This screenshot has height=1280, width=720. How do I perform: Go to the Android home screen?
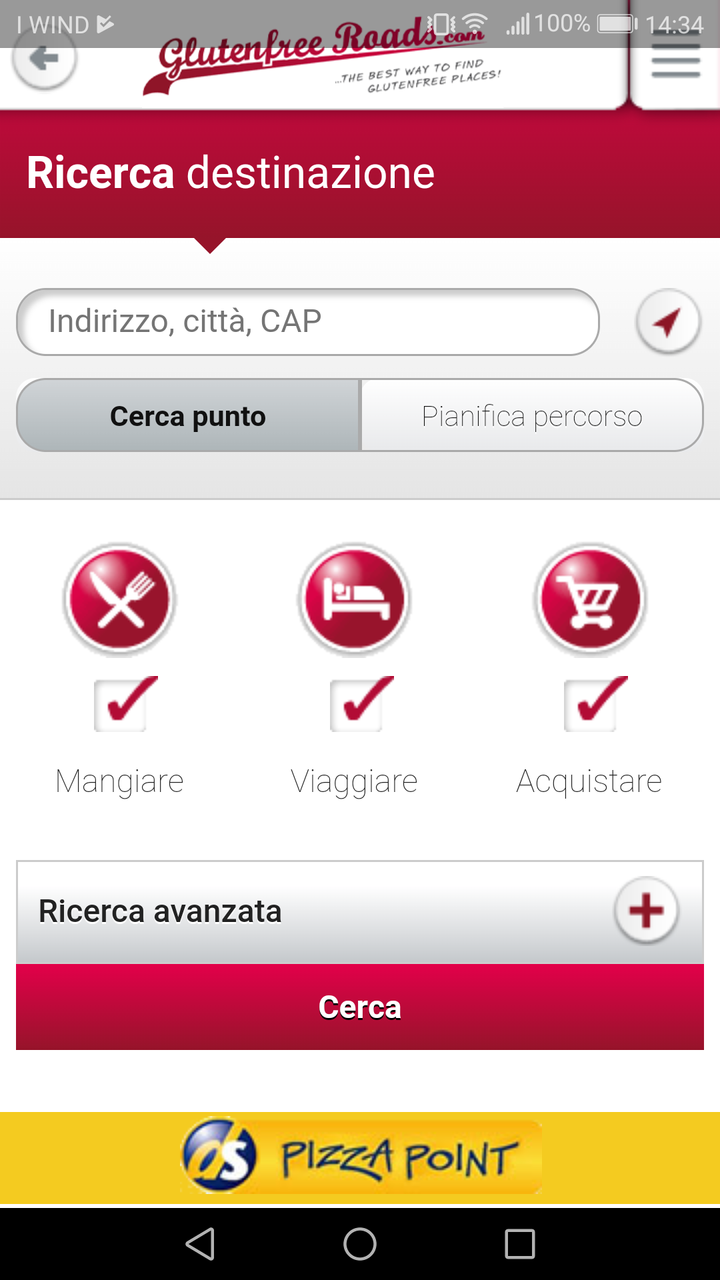pyautogui.click(x=360, y=1244)
